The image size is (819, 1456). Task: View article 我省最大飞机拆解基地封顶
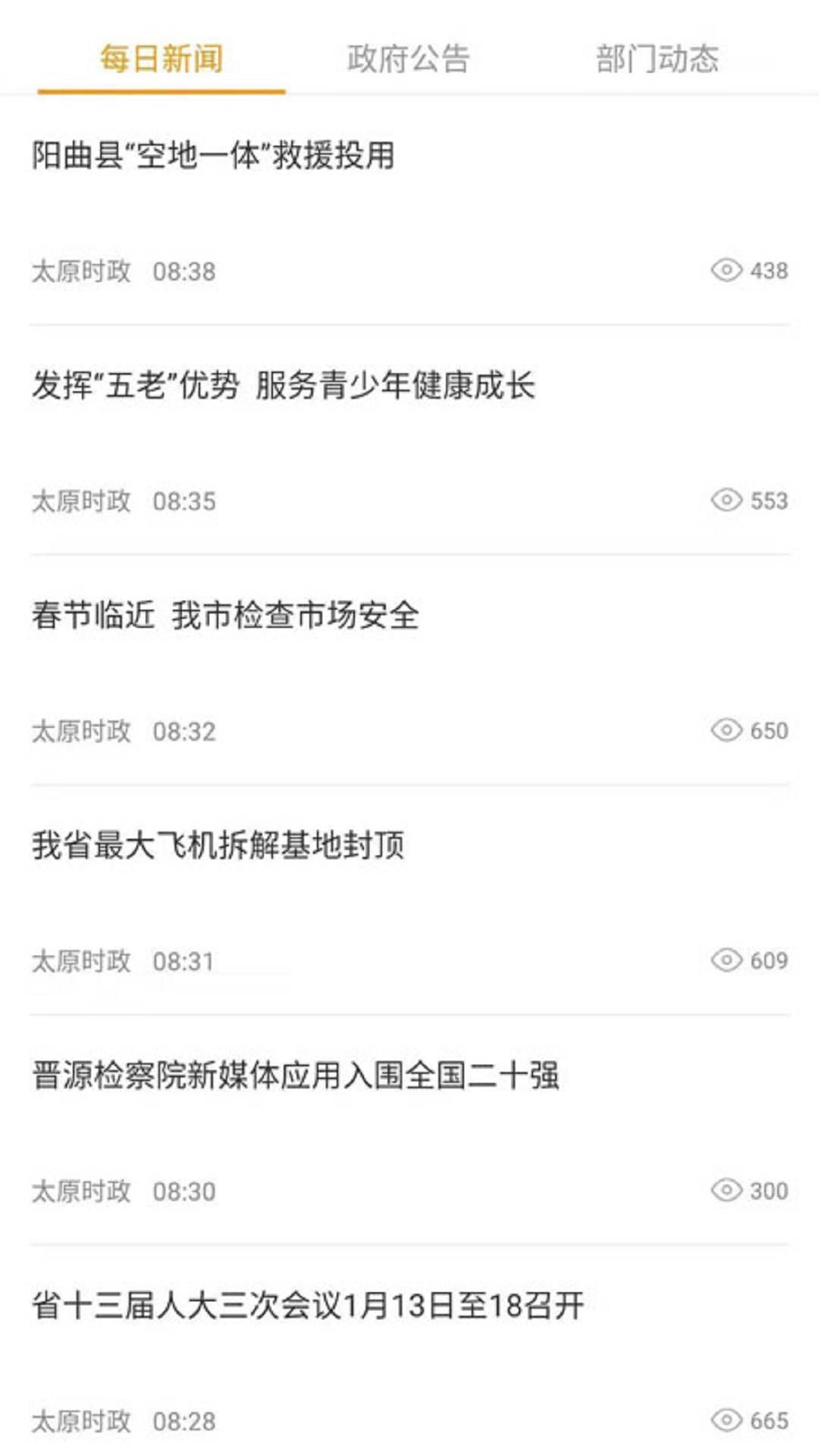(x=218, y=846)
